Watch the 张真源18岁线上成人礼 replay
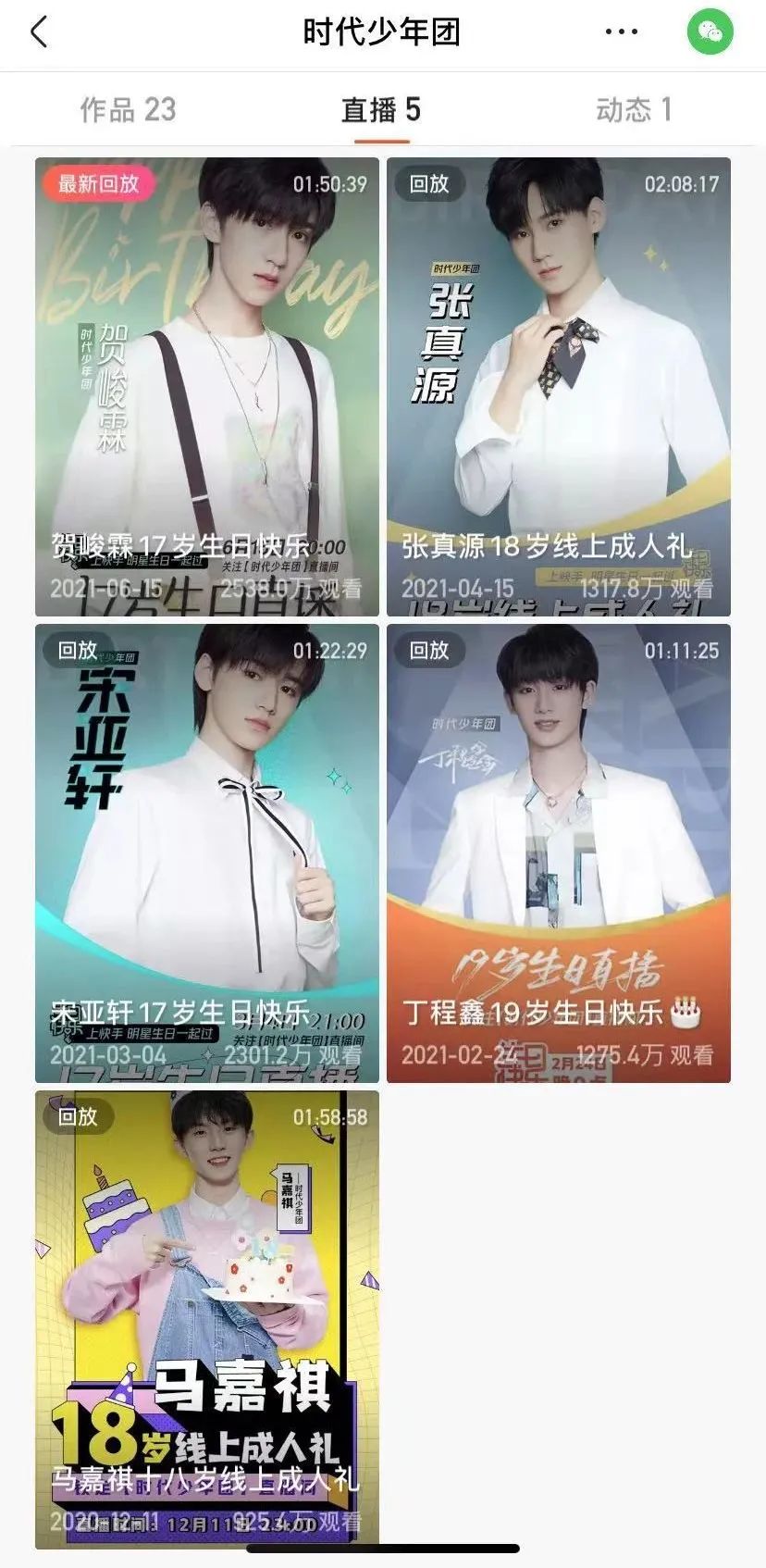 559,387
